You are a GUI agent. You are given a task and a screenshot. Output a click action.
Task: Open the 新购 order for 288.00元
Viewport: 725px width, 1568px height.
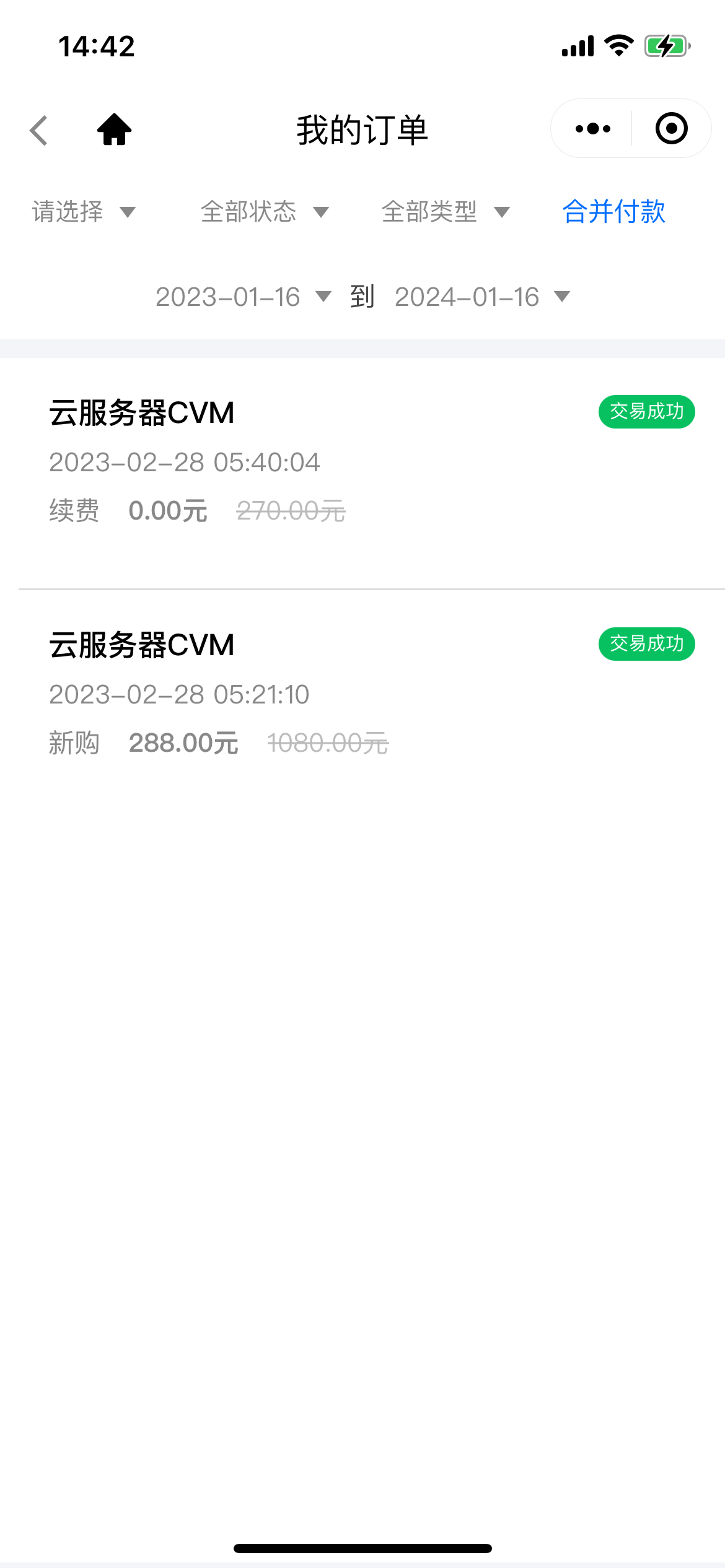point(362,694)
